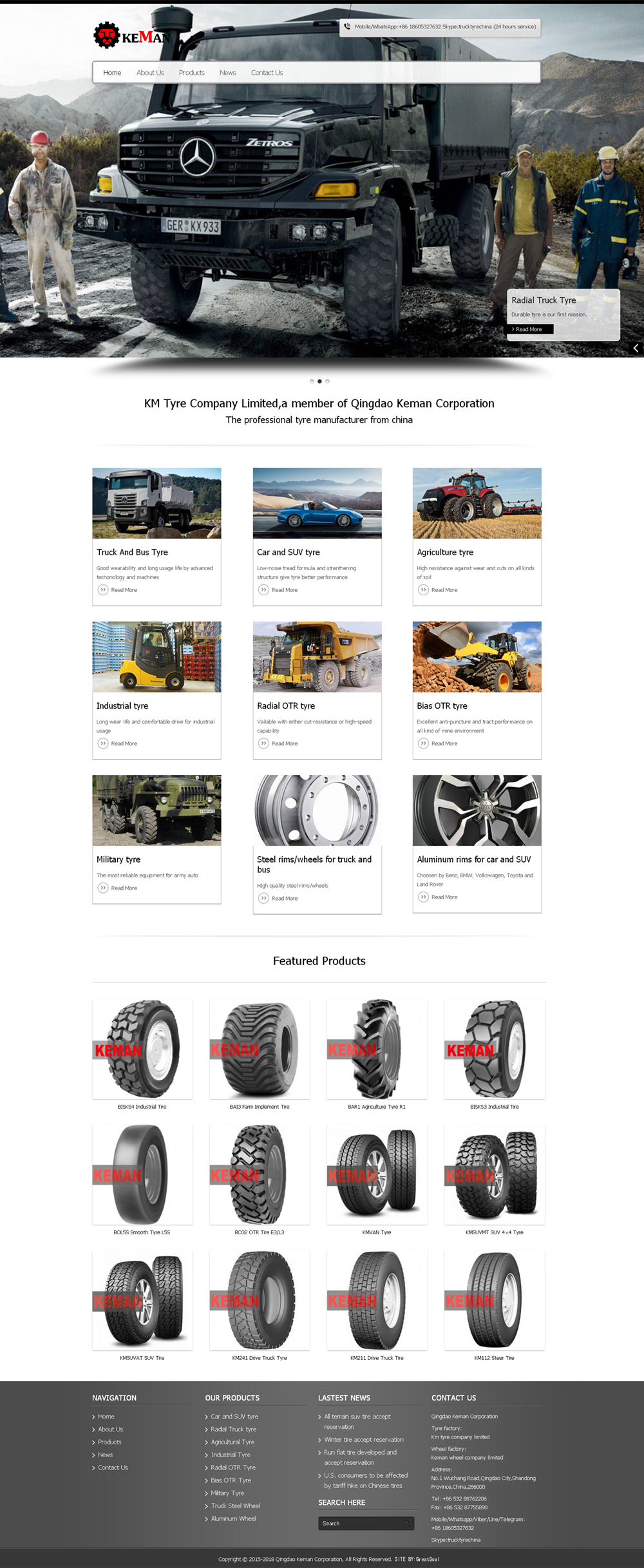Open the BISKS4 Industrial Tire product
The height and width of the screenshot is (1568, 644).
[142, 1049]
